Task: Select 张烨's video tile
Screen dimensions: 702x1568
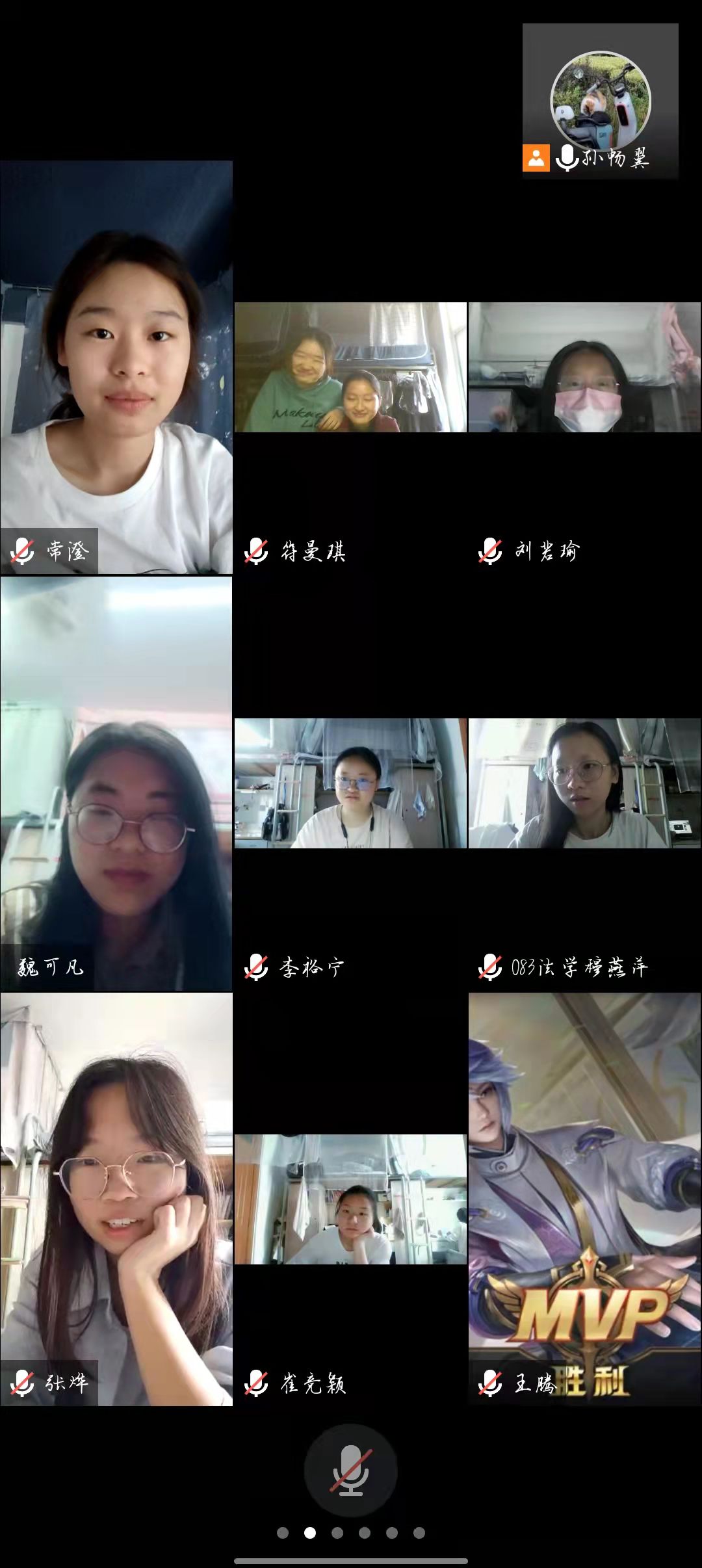Action: click(116, 1199)
